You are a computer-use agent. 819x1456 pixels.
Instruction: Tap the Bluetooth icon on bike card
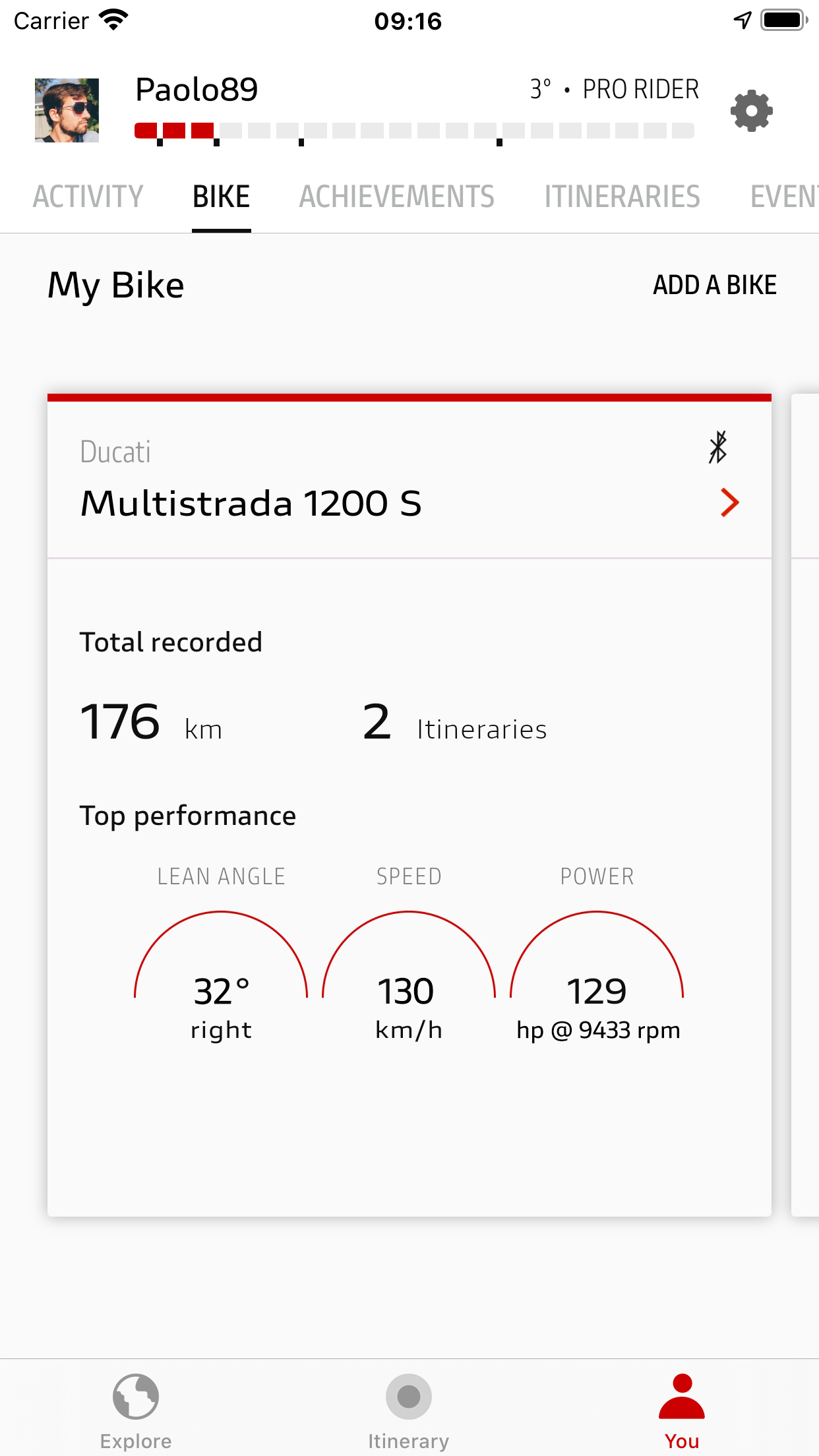tap(717, 447)
